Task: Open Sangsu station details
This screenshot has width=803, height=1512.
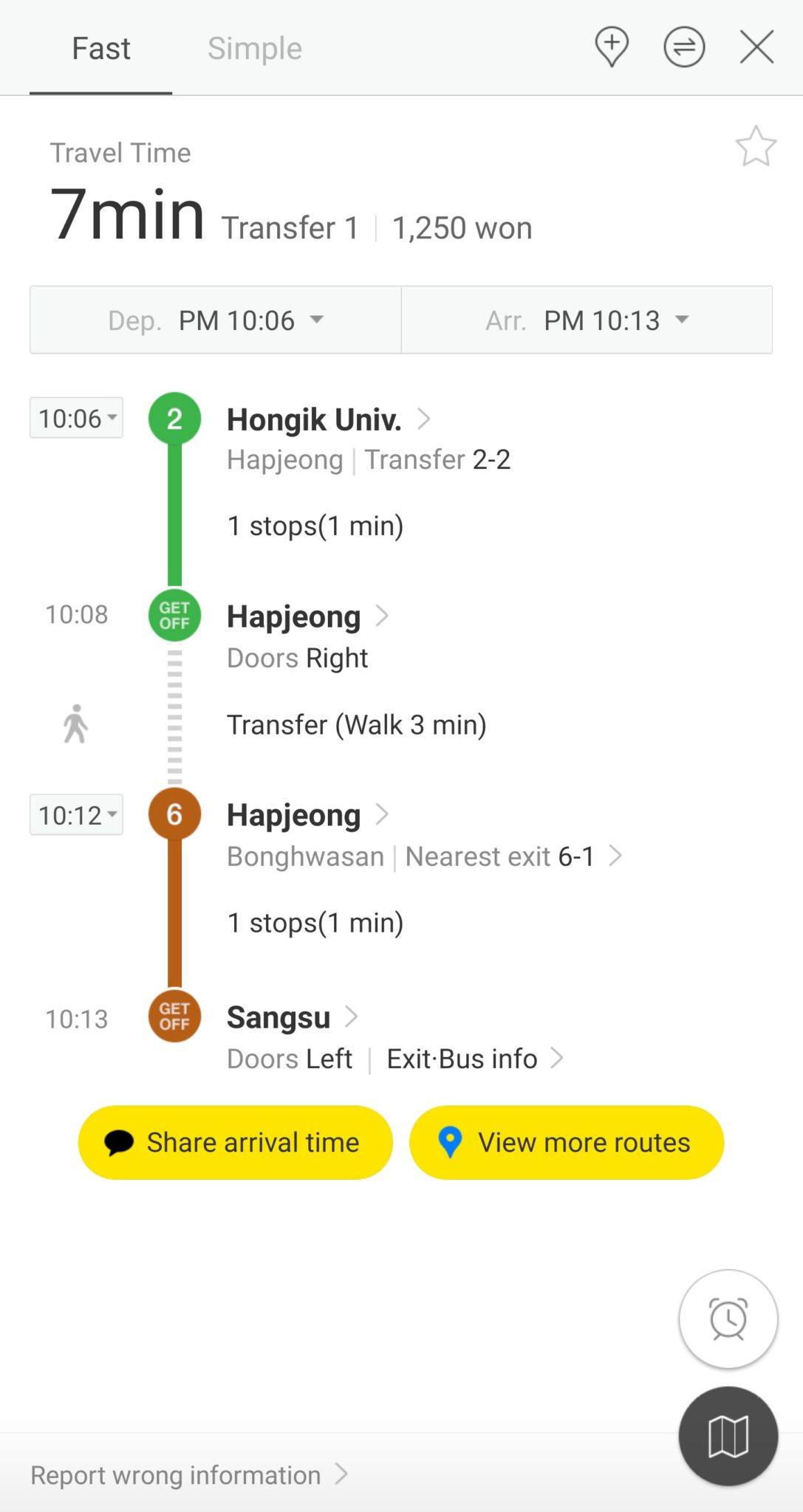Action: [x=293, y=1017]
